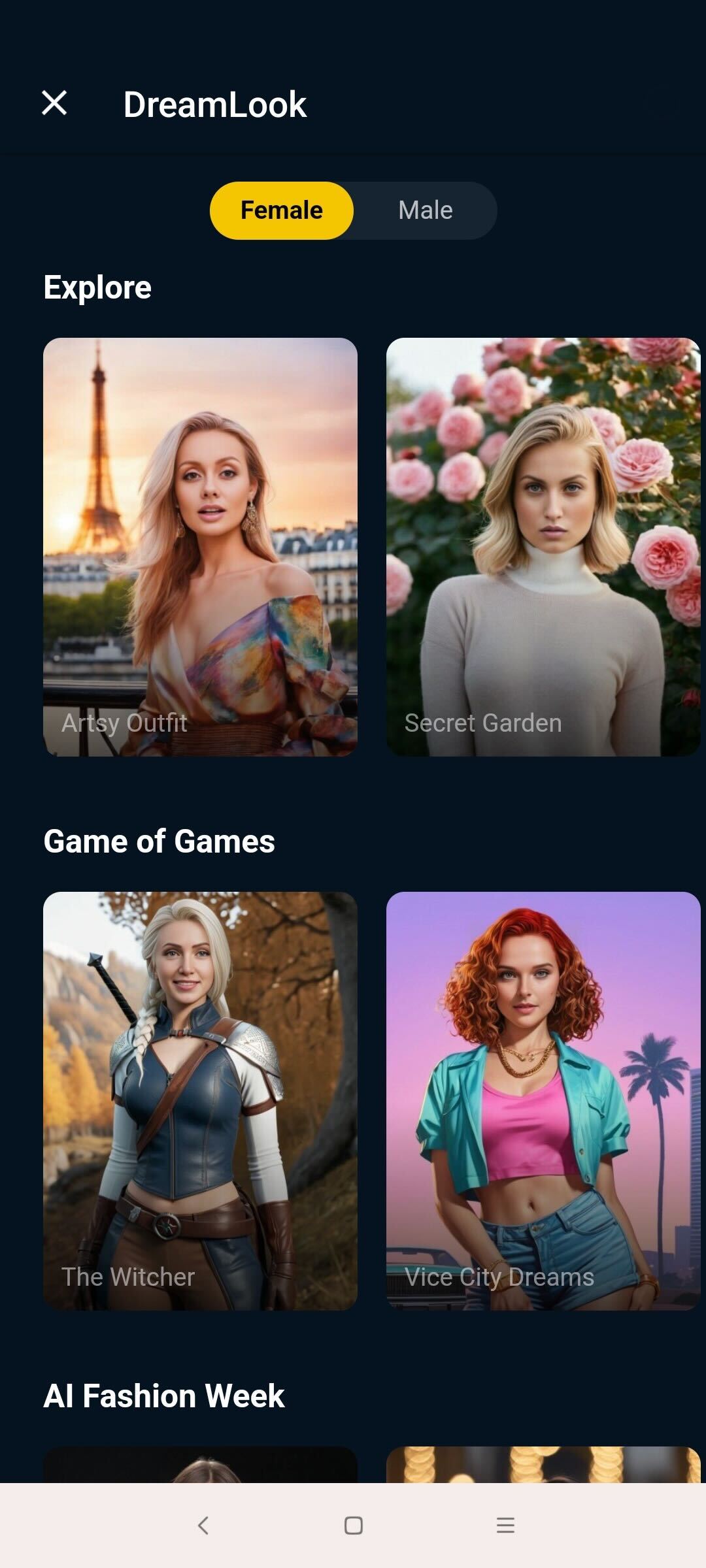
Task: Pick the Vice City Dreams card
Action: 543,1101
